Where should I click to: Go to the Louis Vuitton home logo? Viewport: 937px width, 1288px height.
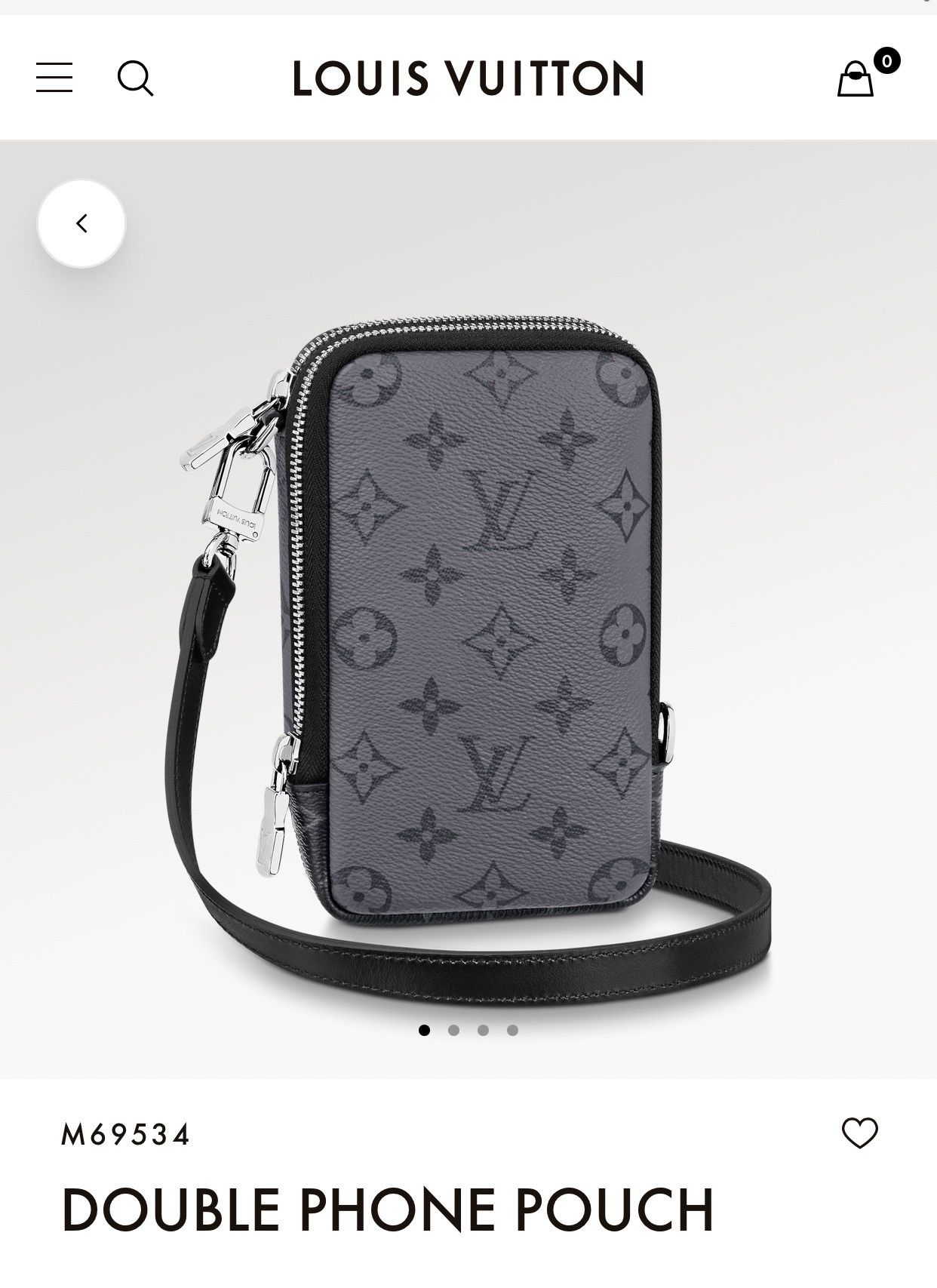point(468,78)
